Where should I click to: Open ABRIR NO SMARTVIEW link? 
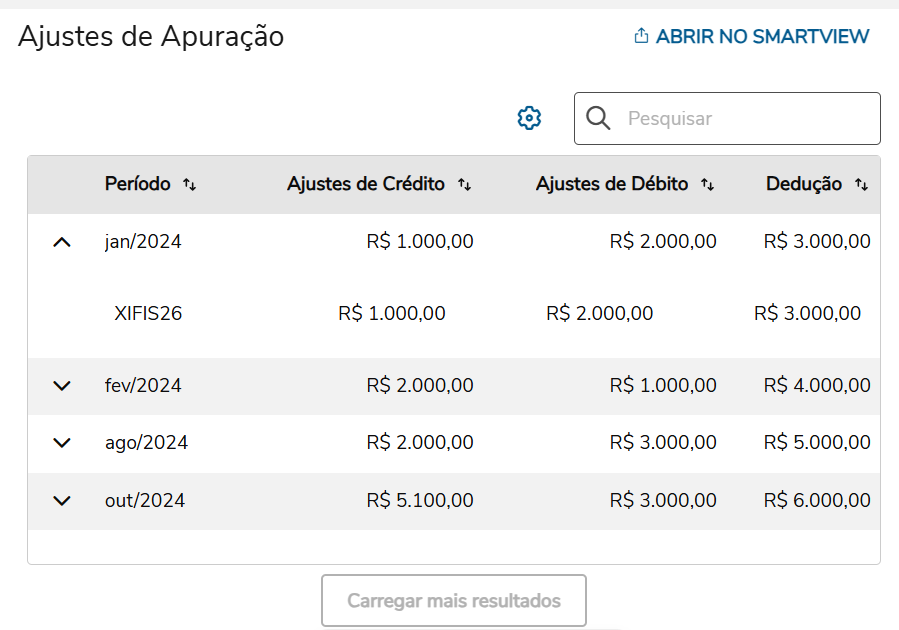(x=752, y=37)
